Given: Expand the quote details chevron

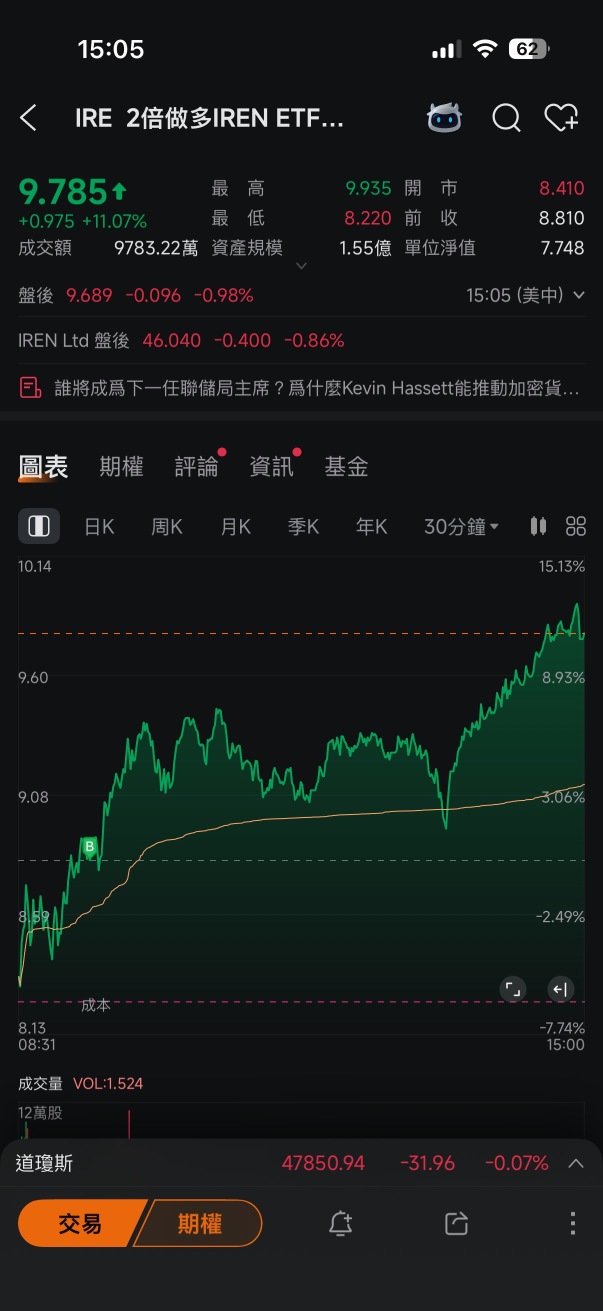Looking at the screenshot, I should [302, 266].
